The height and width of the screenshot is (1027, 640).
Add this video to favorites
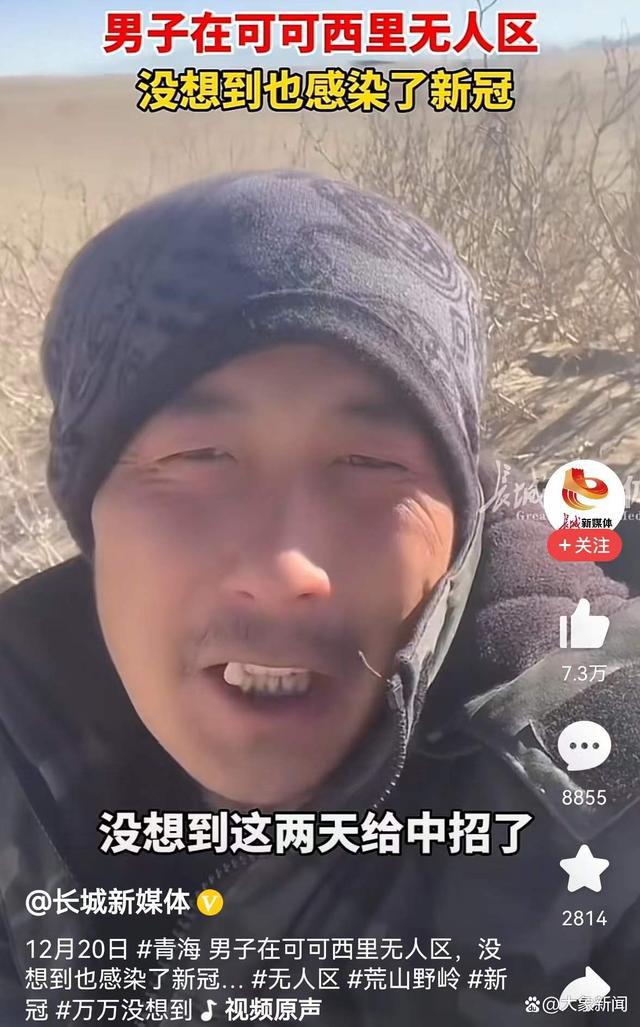tap(584, 868)
